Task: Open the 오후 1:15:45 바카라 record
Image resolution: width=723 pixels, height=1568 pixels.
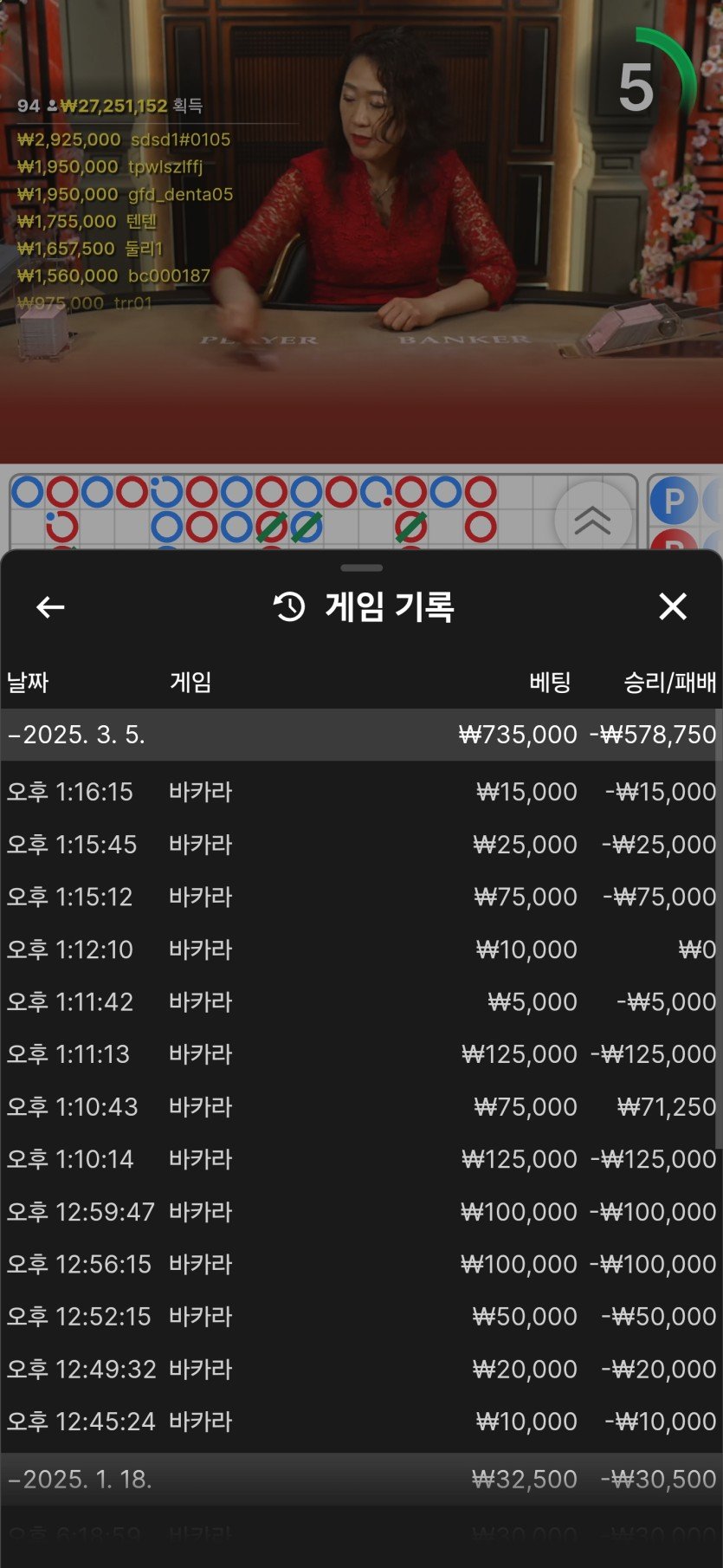Action: (x=361, y=845)
